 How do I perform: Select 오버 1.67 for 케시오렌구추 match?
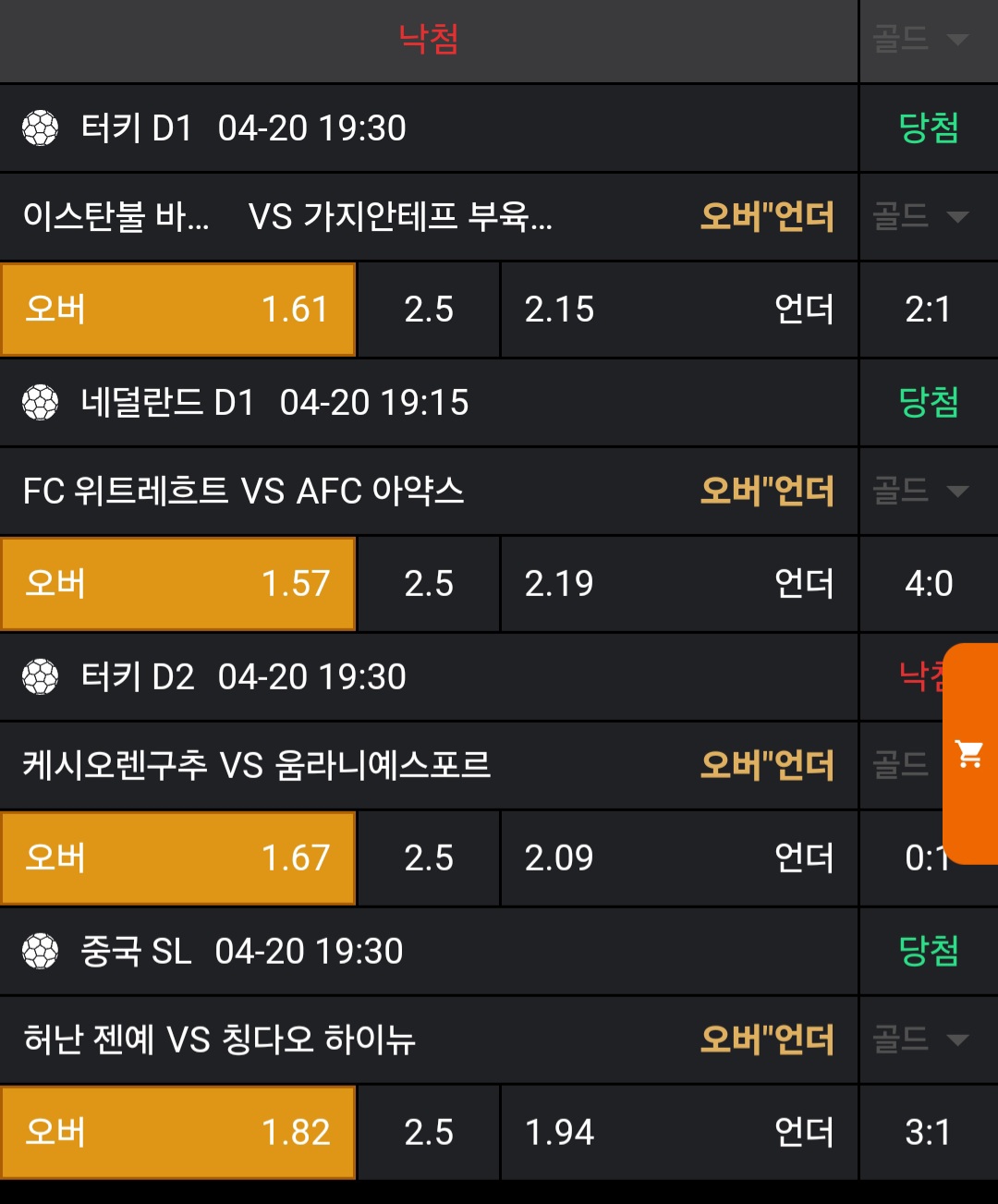click(x=178, y=858)
